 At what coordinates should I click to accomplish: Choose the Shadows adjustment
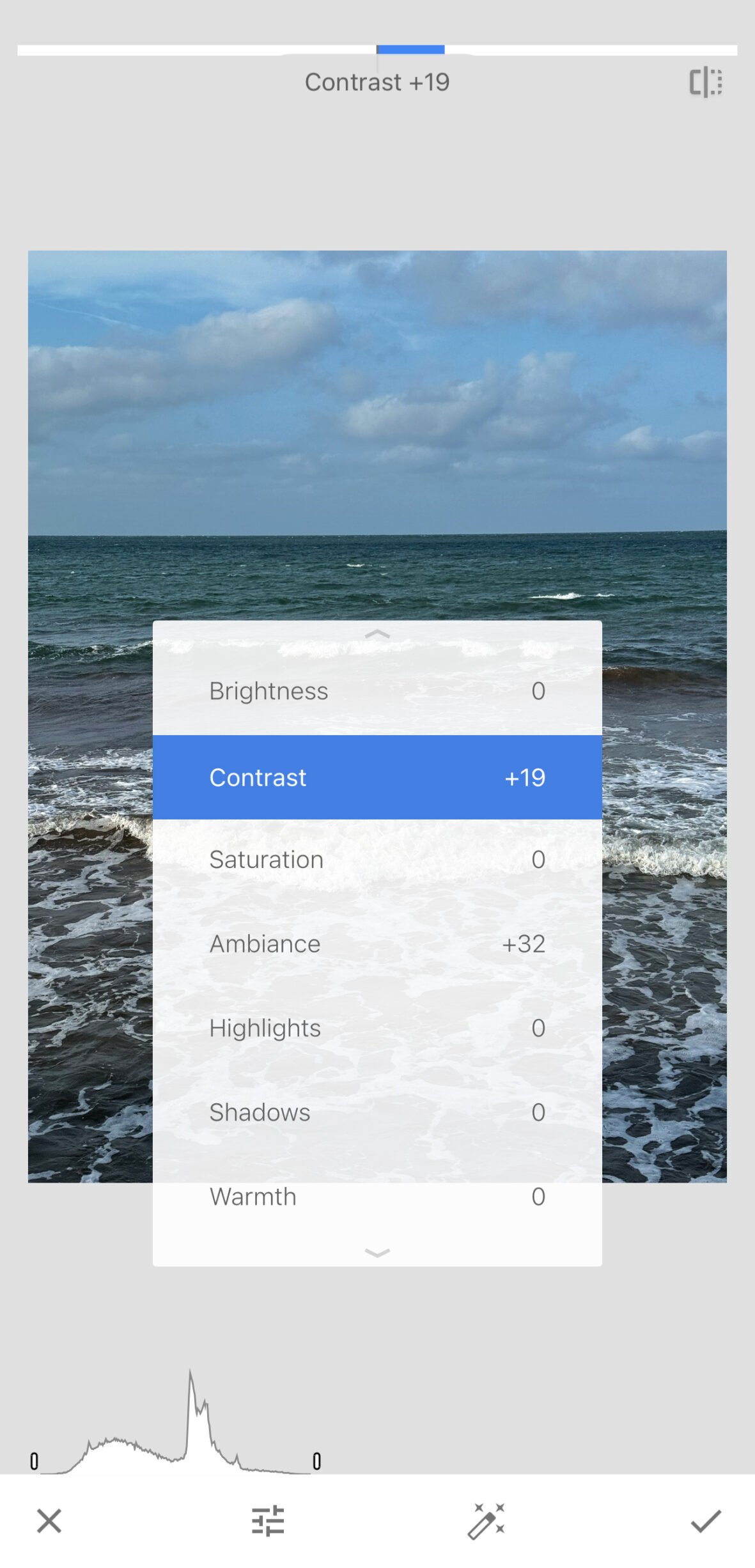377,1113
